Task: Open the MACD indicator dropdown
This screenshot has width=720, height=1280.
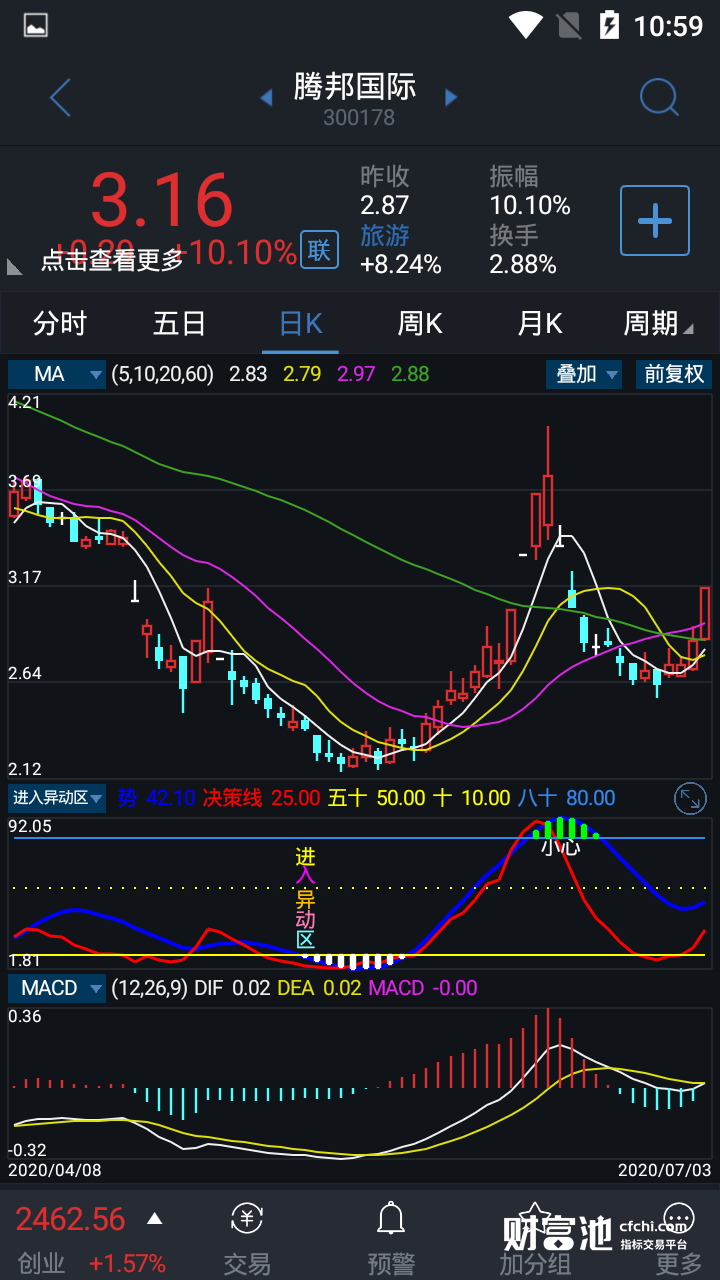Action: click(x=57, y=988)
